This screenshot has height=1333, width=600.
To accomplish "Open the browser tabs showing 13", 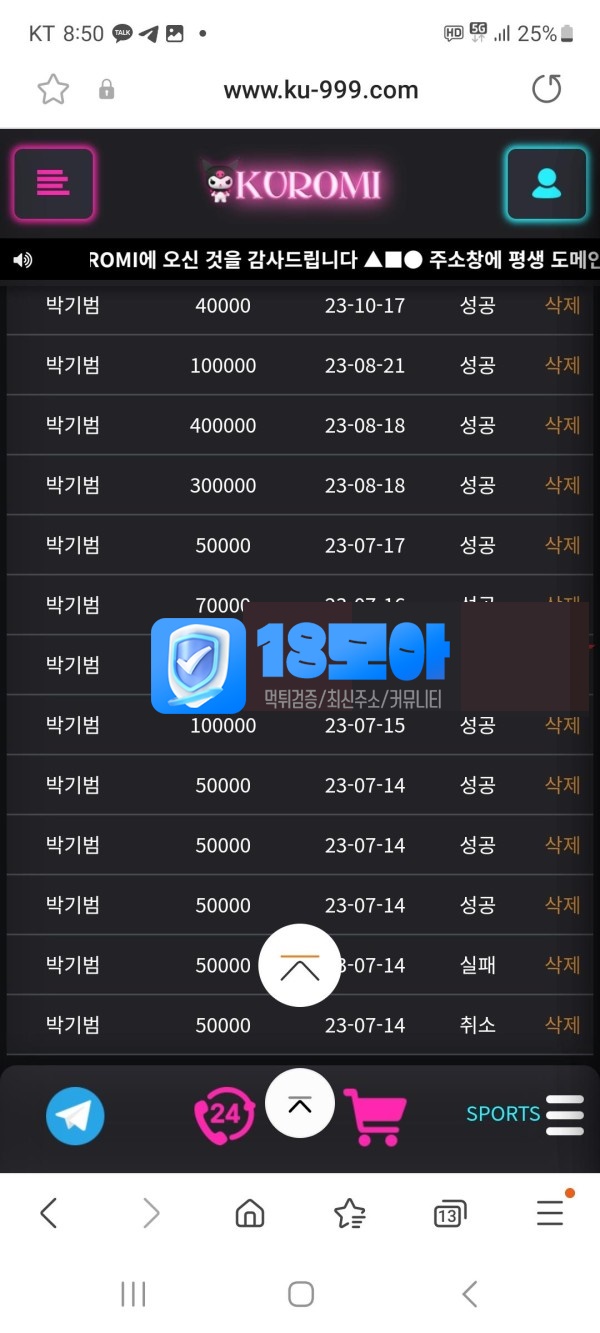I will [x=450, y=1215].
